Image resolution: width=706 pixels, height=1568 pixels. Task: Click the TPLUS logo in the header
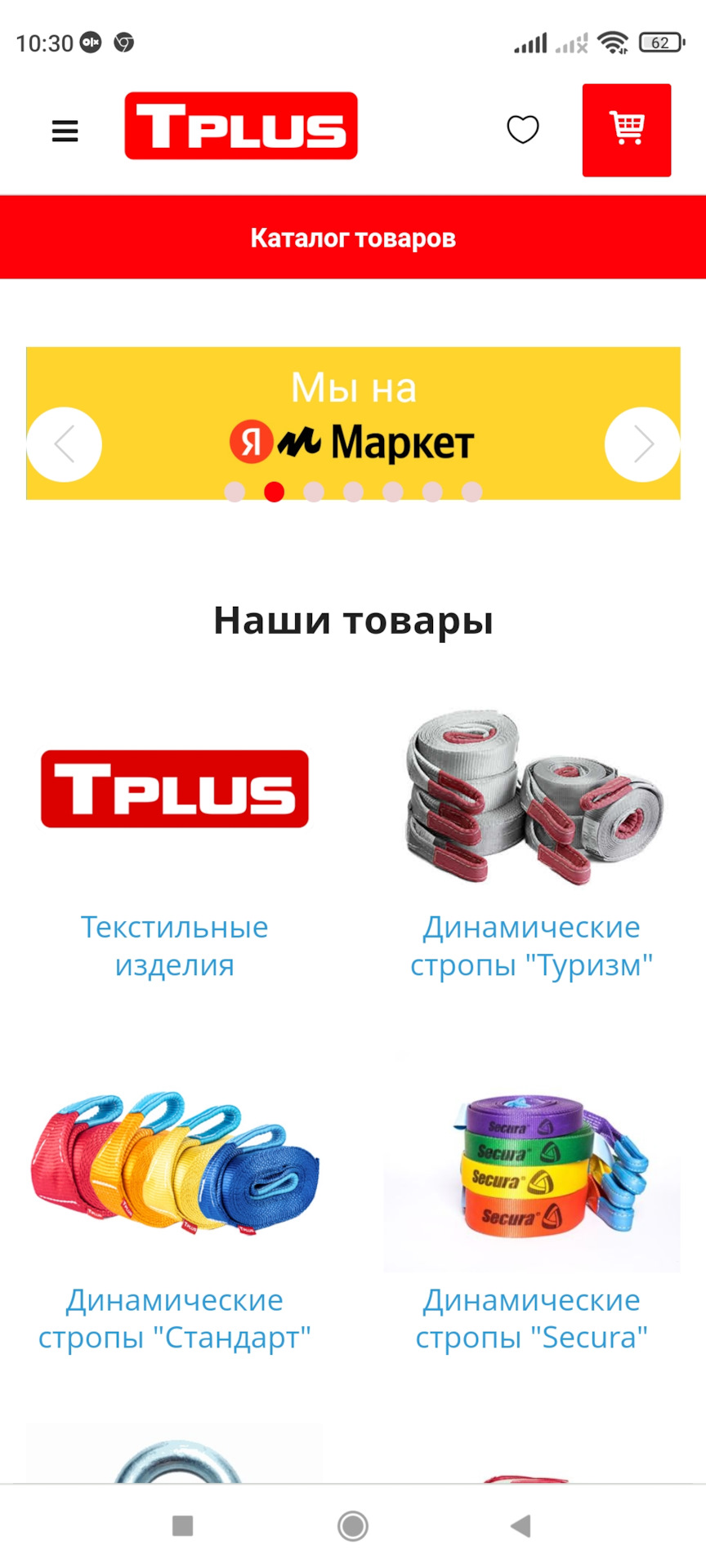point(241,127)
